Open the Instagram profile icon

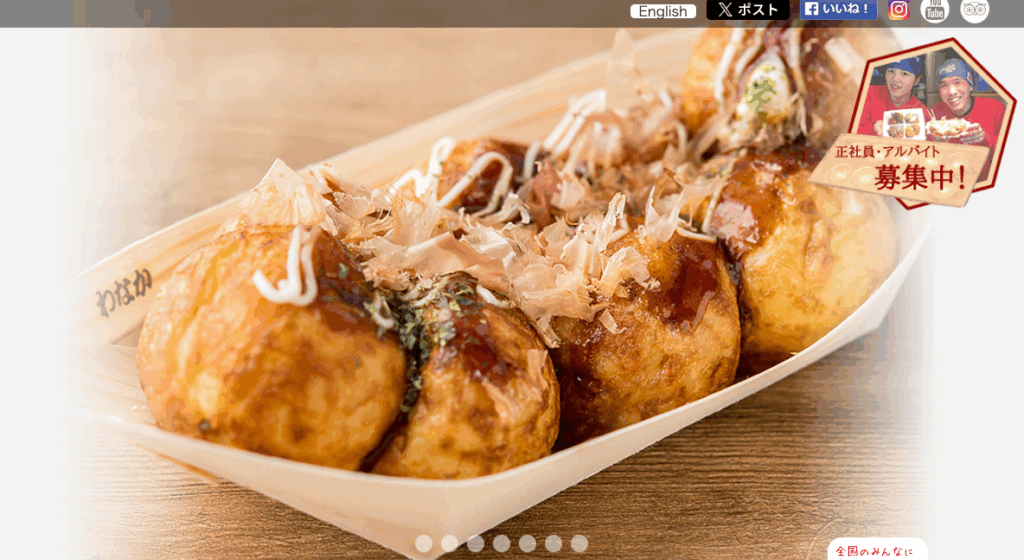(x=899, y=10)
